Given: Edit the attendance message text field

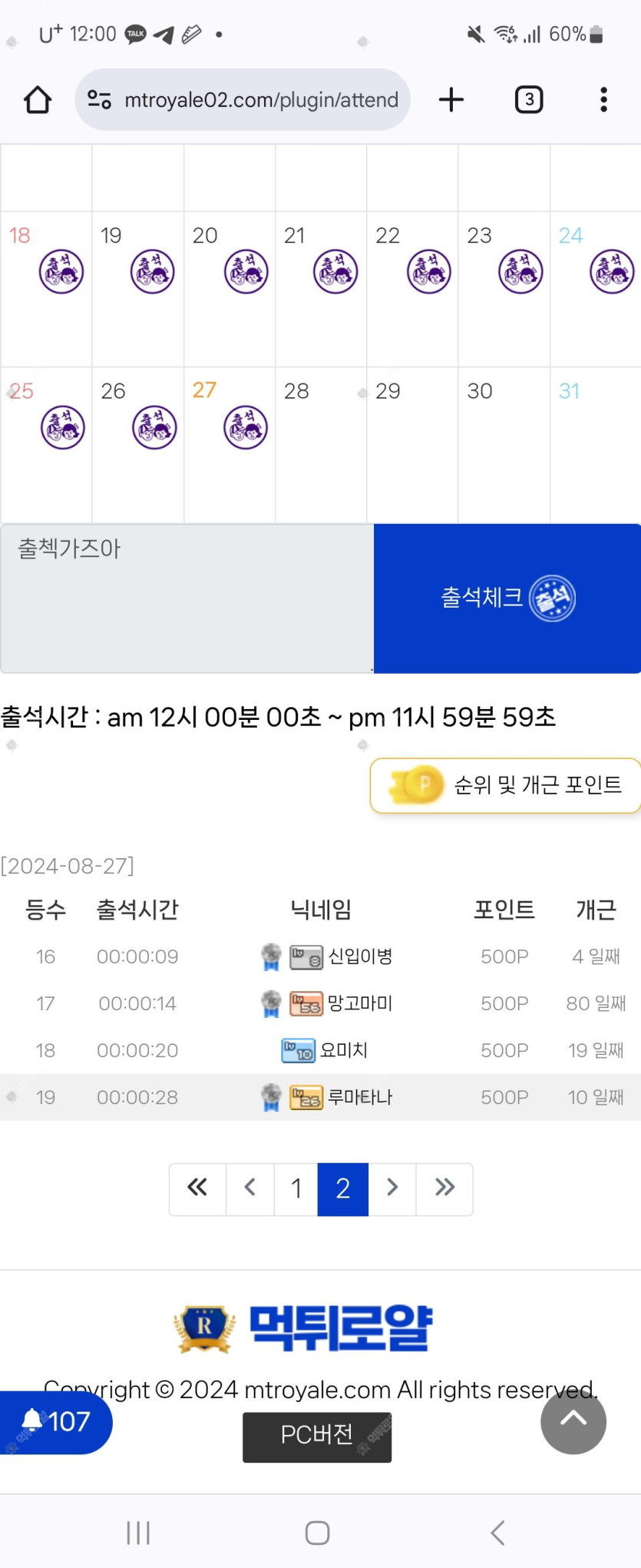Looking at the screenshot, I should point(187,598).
